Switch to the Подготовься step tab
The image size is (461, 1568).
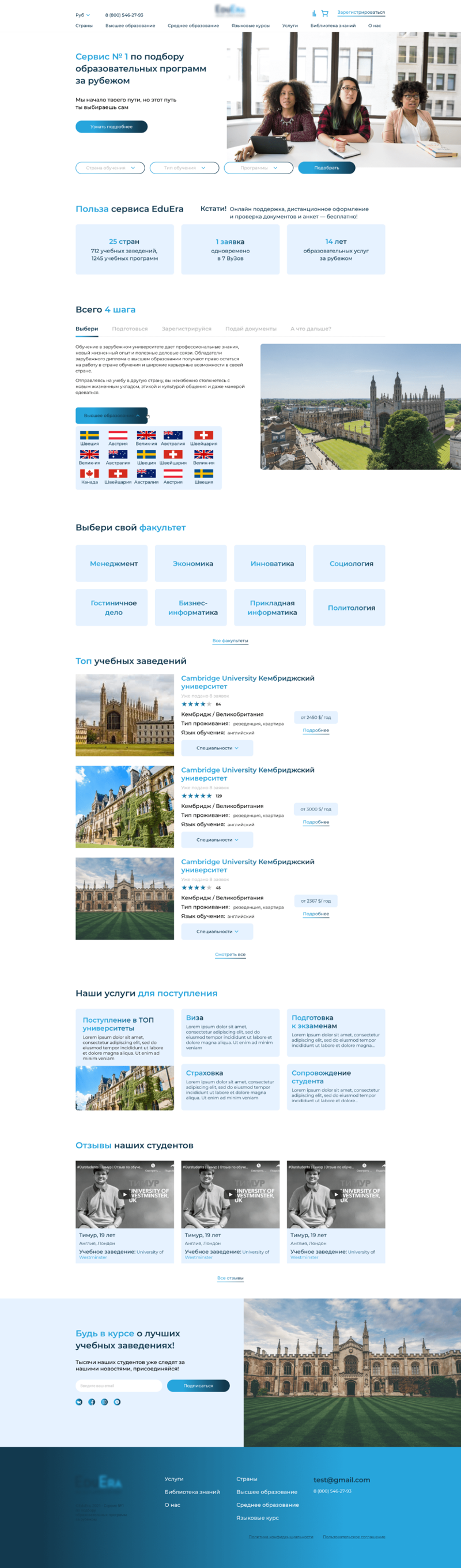pos(130,329)
